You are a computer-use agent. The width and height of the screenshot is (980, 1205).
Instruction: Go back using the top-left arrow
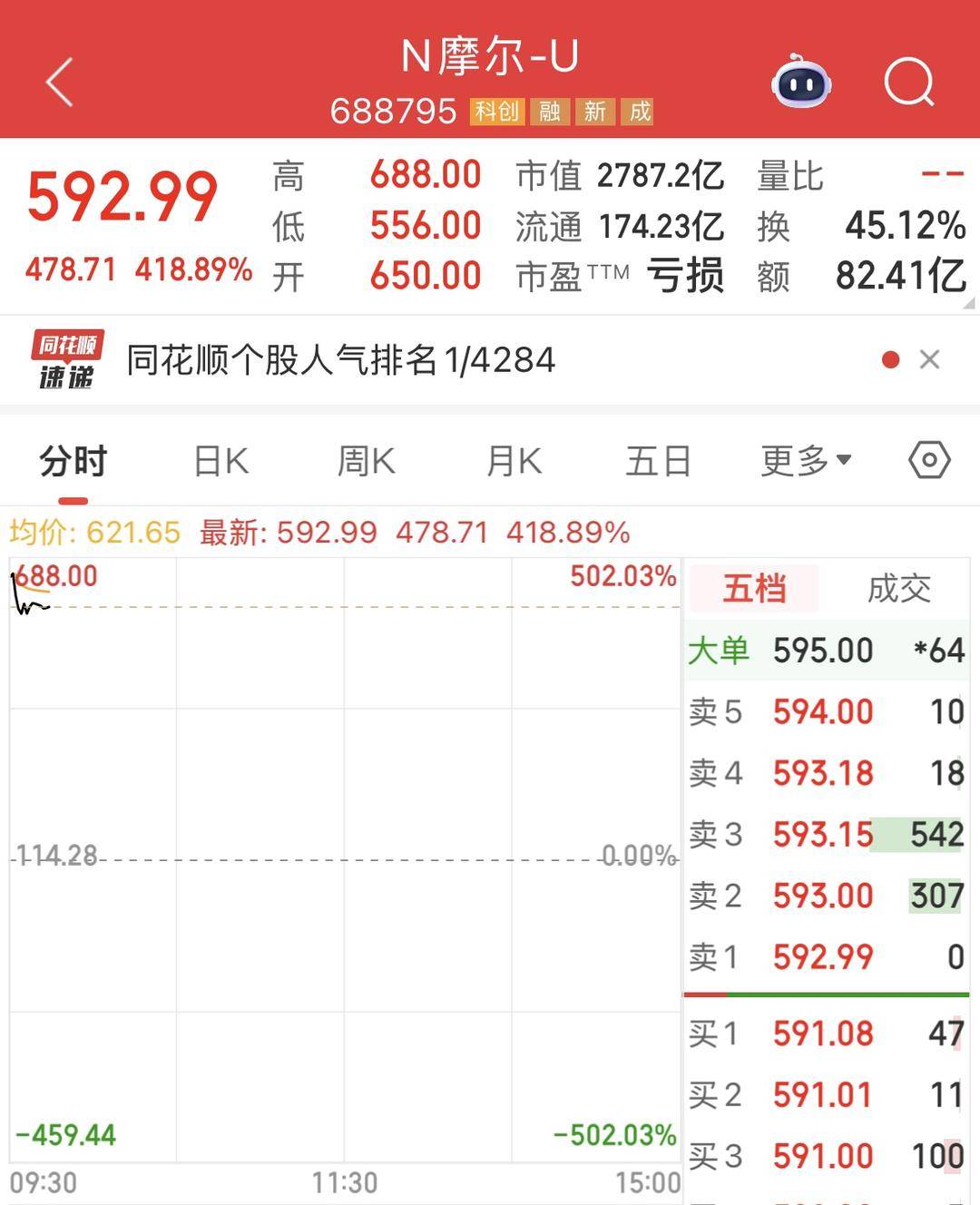click(x=60, y=83)
